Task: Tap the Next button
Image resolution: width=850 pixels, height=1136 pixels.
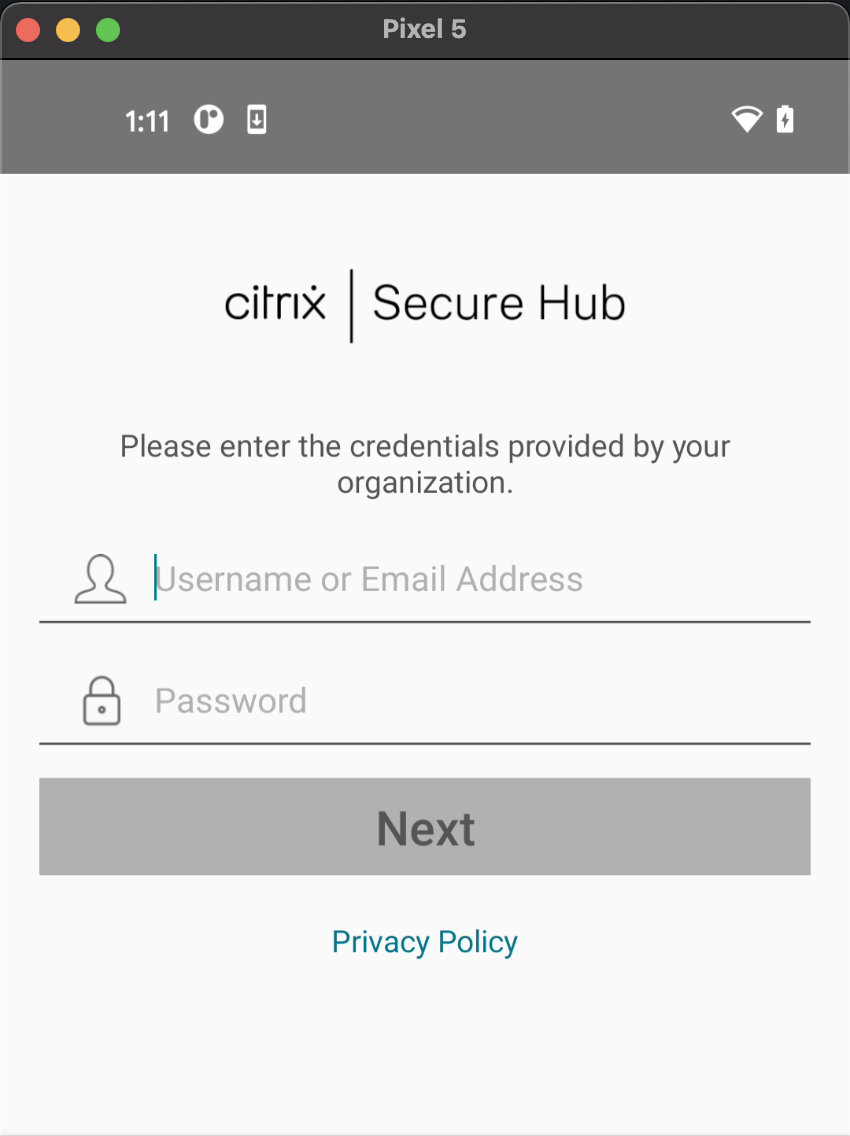Action: (x=425, y=827)
